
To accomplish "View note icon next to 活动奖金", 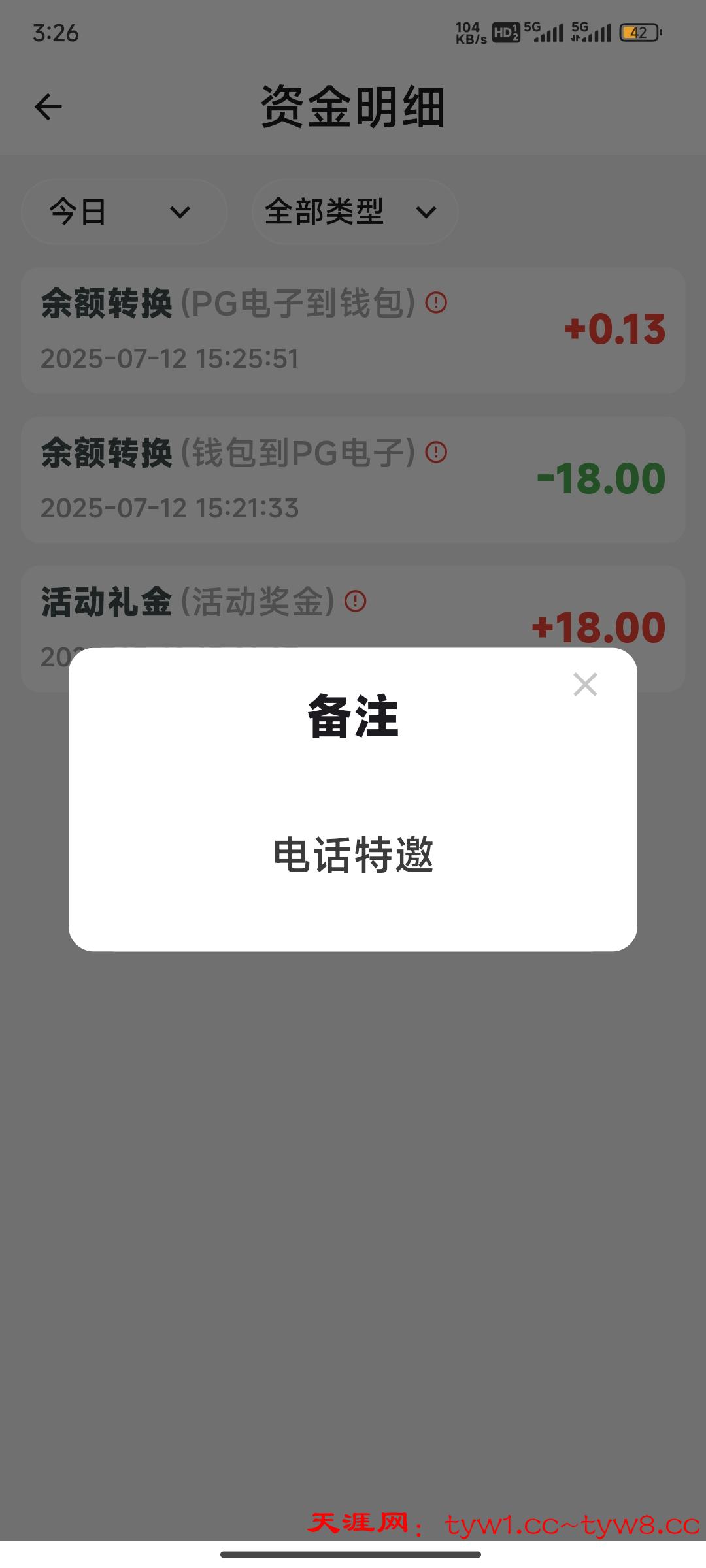I will (x=356, y=600).
